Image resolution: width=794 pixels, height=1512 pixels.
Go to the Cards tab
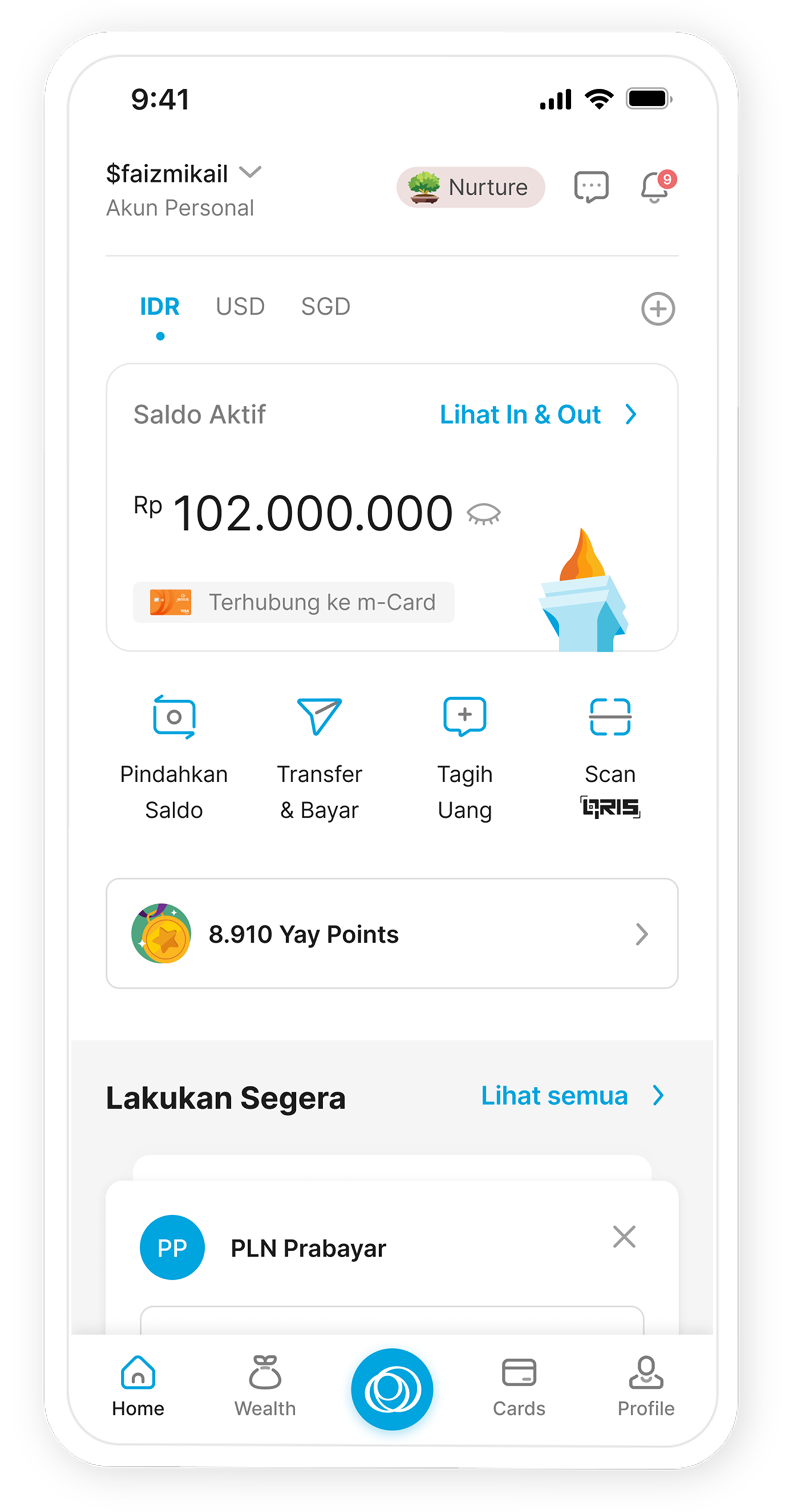[x=519, y=1387]
